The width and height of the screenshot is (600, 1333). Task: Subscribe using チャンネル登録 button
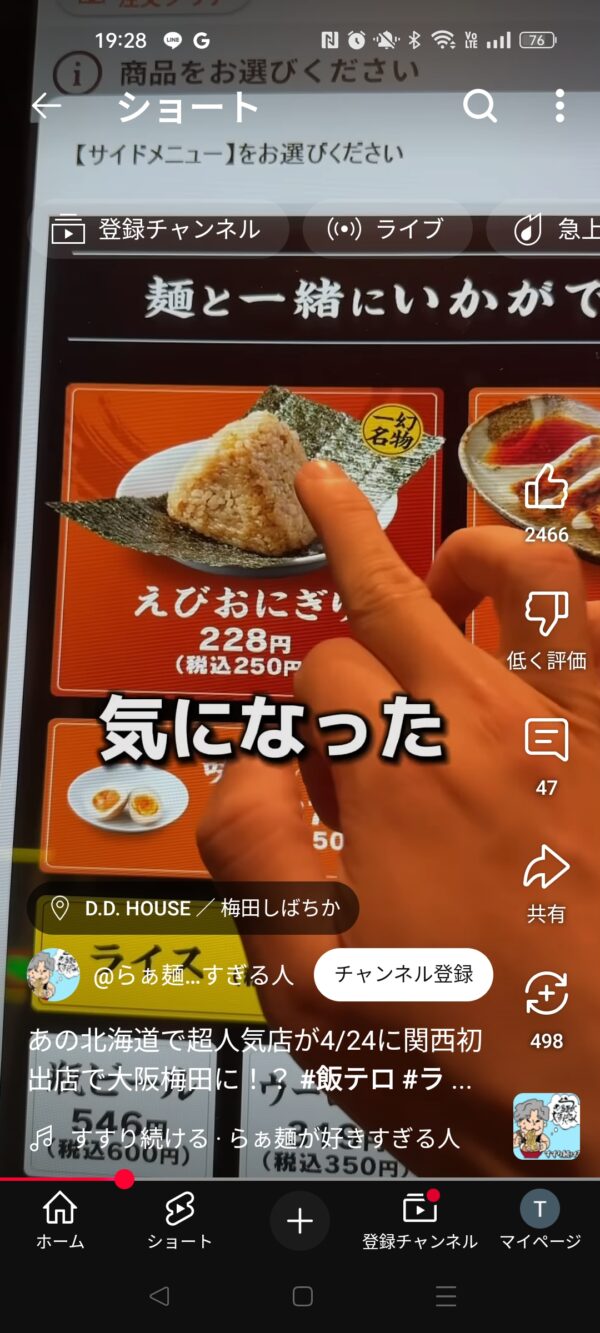coord(403,974)
